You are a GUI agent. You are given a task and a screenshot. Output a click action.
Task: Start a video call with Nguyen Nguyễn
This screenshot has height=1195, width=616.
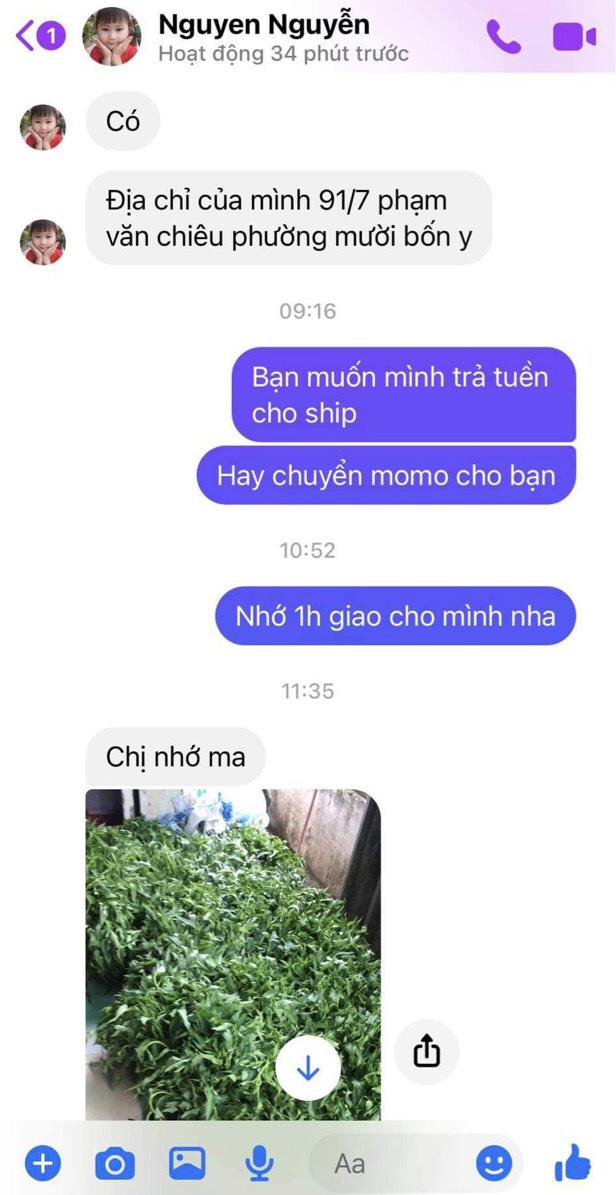(573, 38)
